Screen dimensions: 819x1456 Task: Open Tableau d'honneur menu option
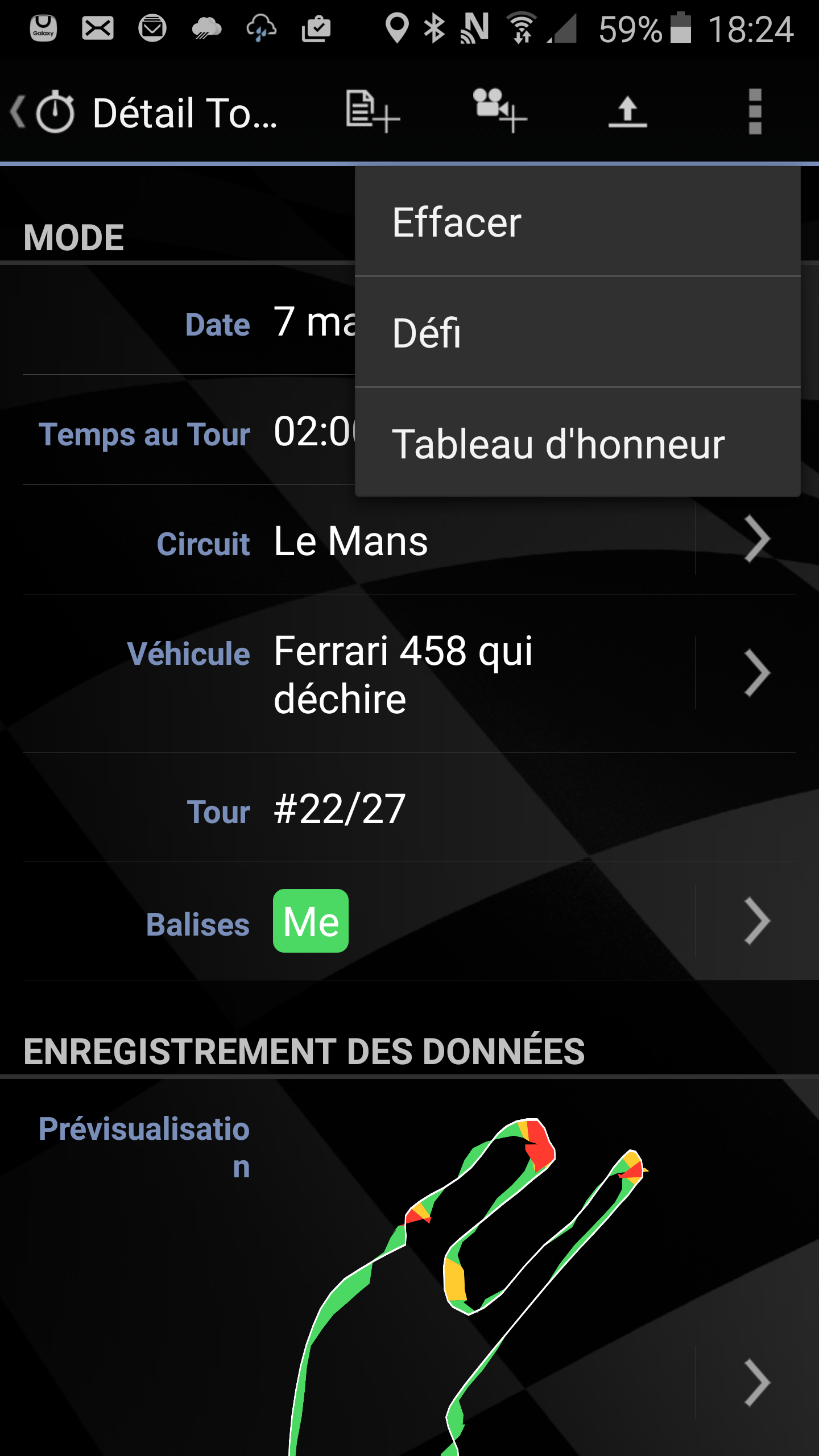pos(577,444)
